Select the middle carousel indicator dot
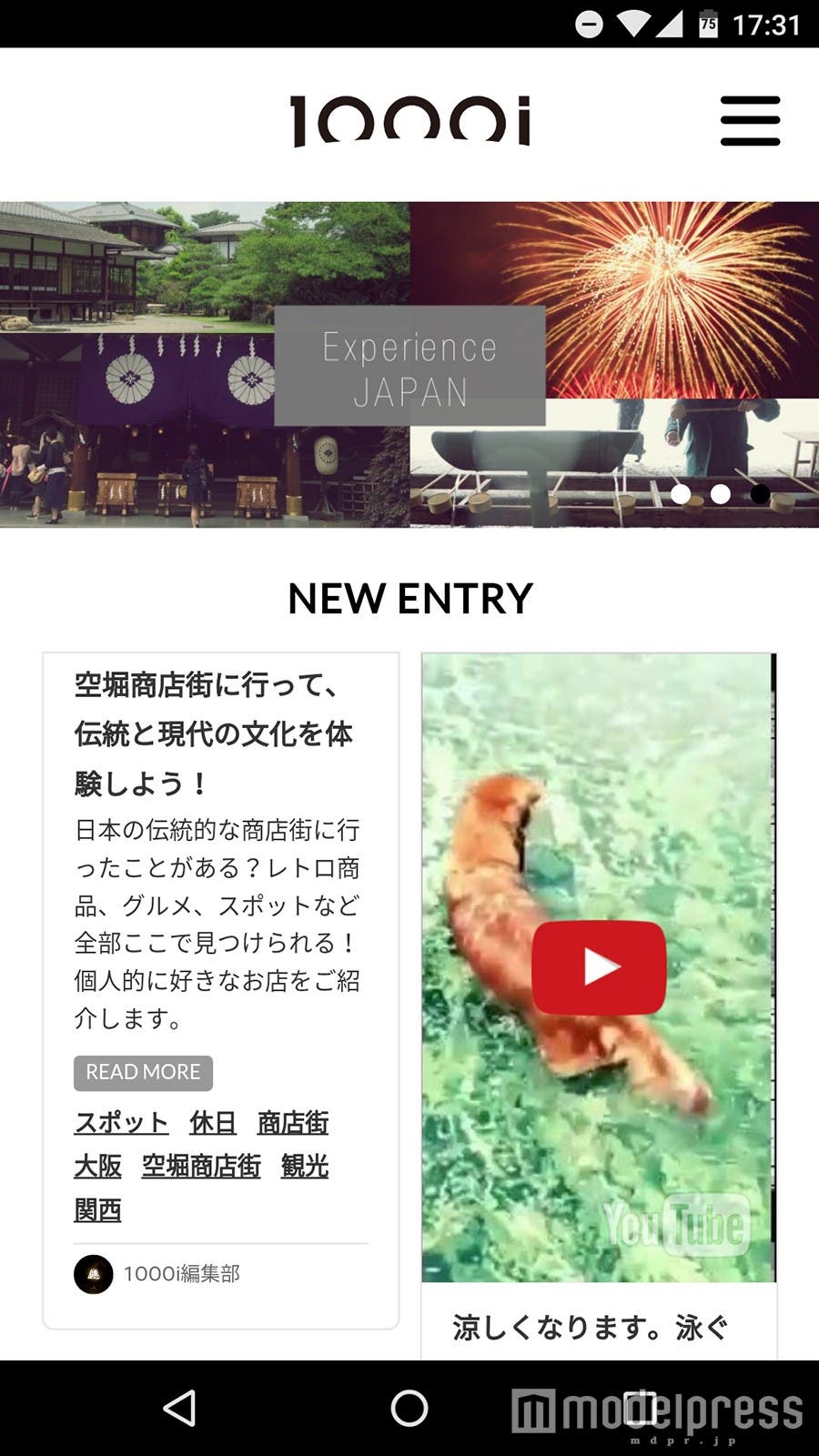The height and width of the screenshot is (1456, 819). point(721,494)
